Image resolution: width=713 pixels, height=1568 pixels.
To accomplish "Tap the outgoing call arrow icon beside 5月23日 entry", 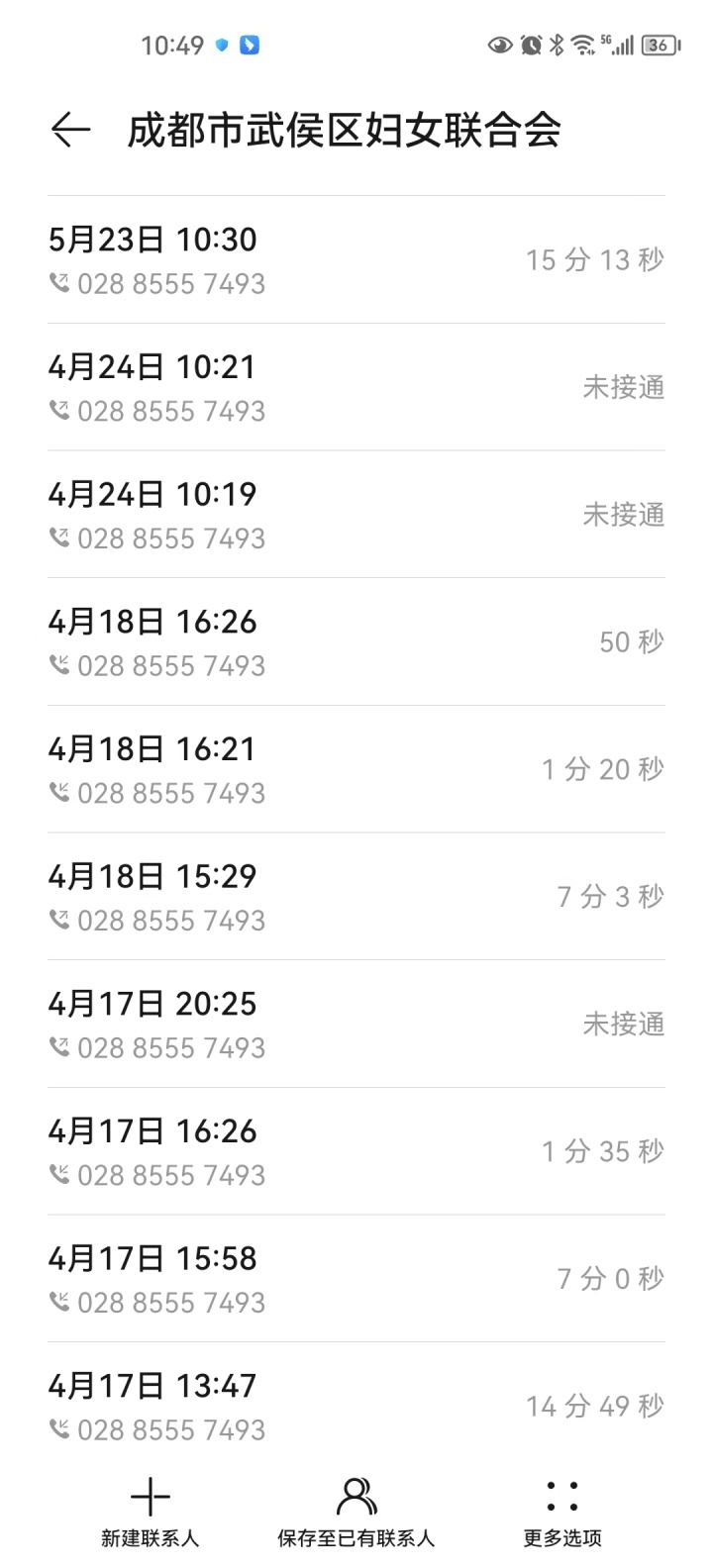I will tap(60, 284).
